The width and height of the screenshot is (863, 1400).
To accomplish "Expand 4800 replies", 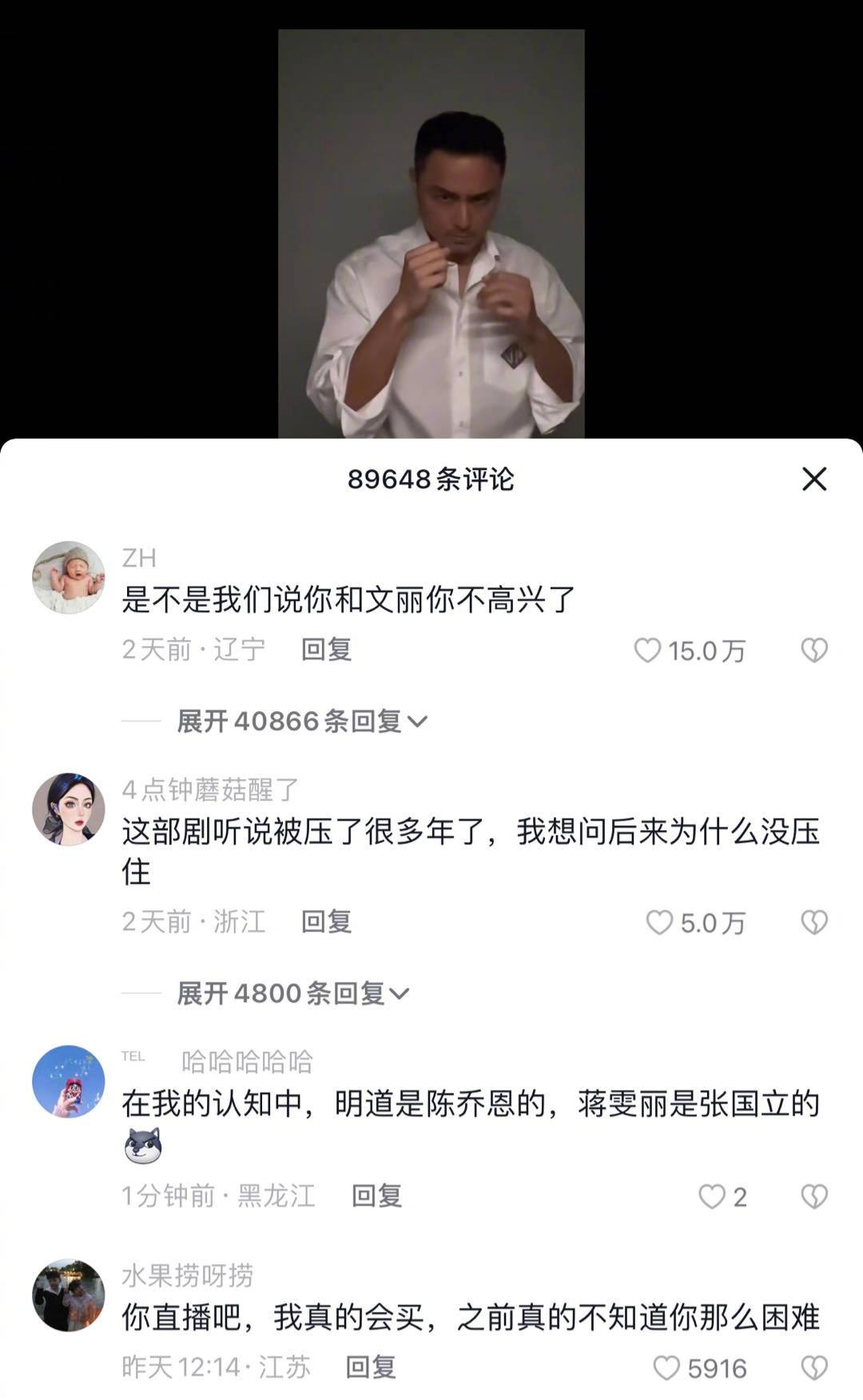I will 292,994.
